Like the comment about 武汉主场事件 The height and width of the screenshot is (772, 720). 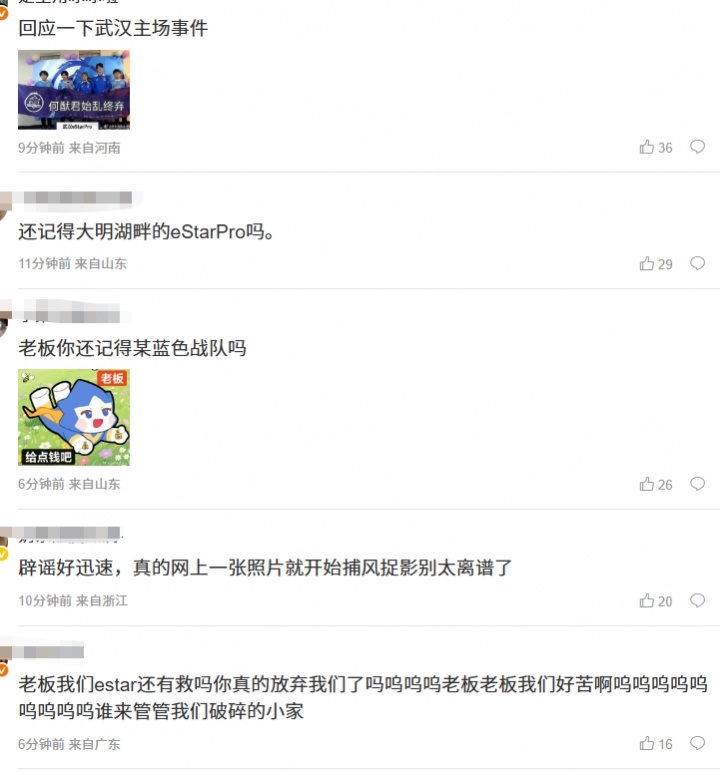(x=647, y=147)
